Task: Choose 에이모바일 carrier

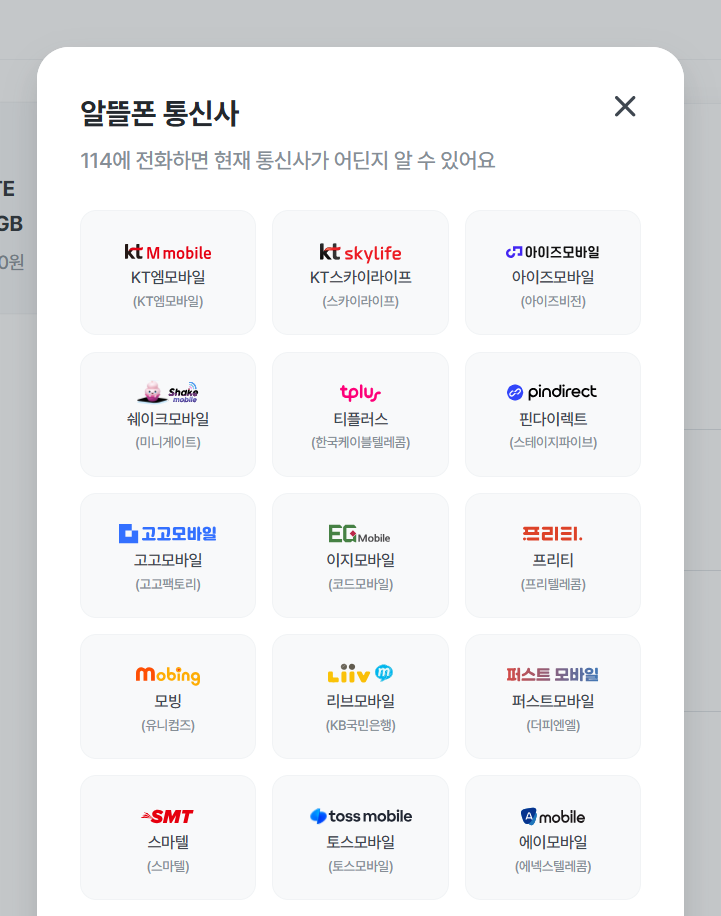Action: (553, 837)
